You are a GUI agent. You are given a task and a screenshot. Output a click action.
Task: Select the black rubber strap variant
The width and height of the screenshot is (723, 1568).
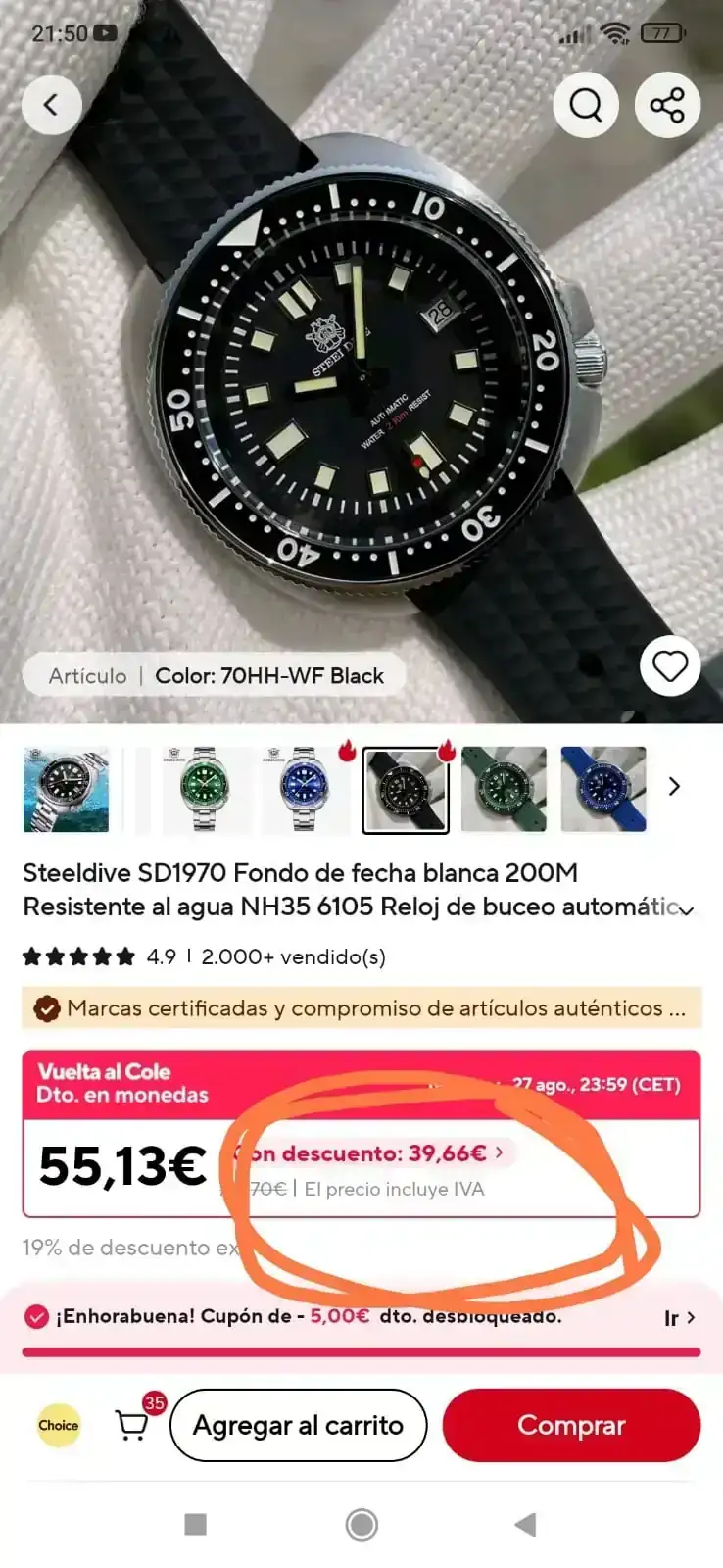point(406,790)
